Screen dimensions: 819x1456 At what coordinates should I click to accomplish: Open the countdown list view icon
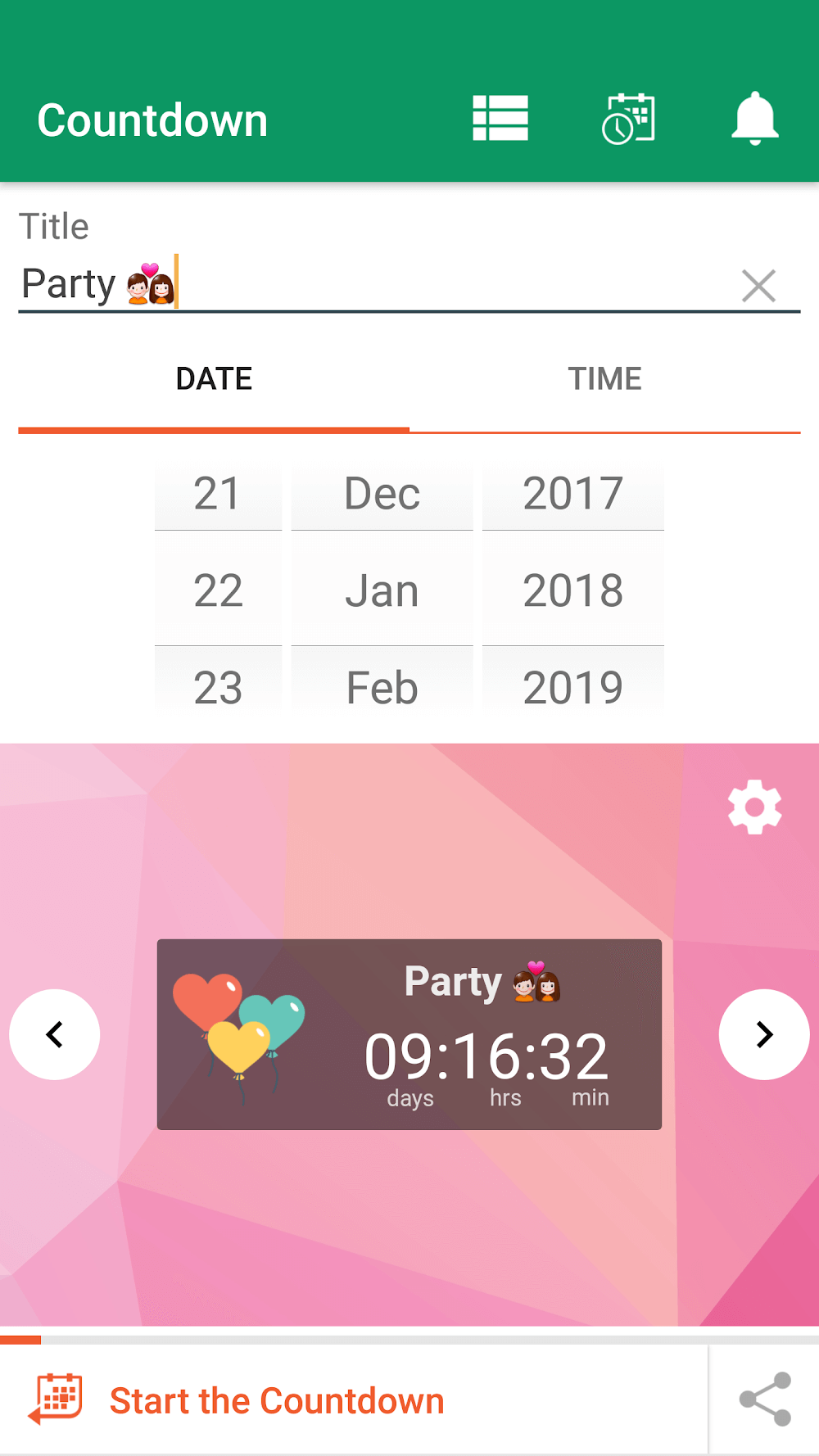click(x=500, y=119)
